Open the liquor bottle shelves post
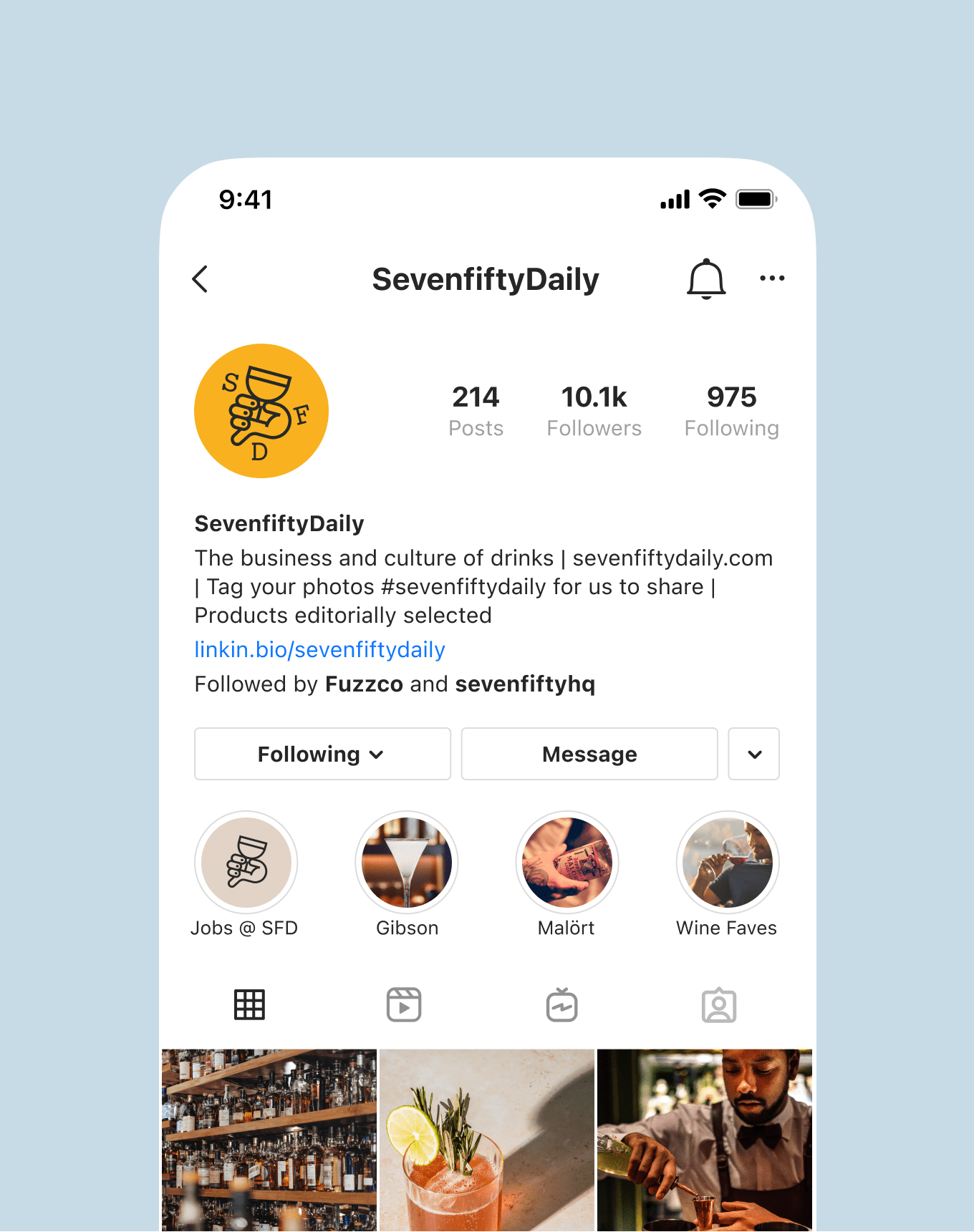Screen dimensions: 974x1232 pyautogui.click(x=269, y=1140)
